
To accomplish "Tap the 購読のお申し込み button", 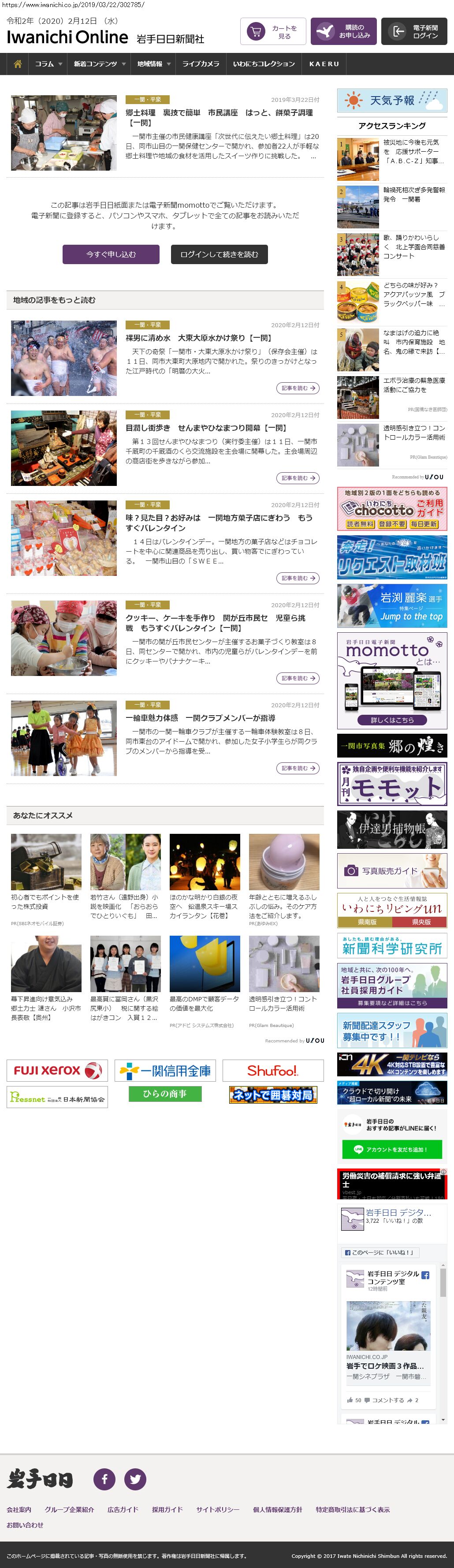I will coord(343,32).
